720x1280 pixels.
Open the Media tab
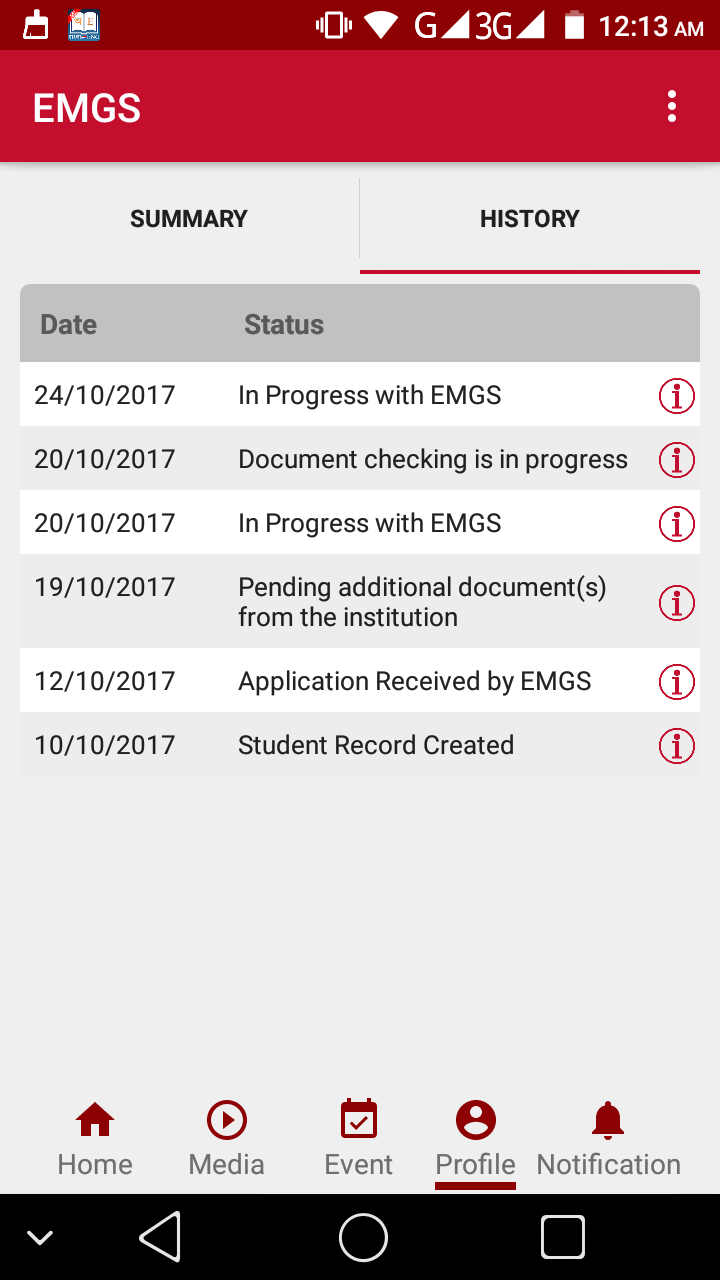pyautogui.click(x=227, y=1140)
